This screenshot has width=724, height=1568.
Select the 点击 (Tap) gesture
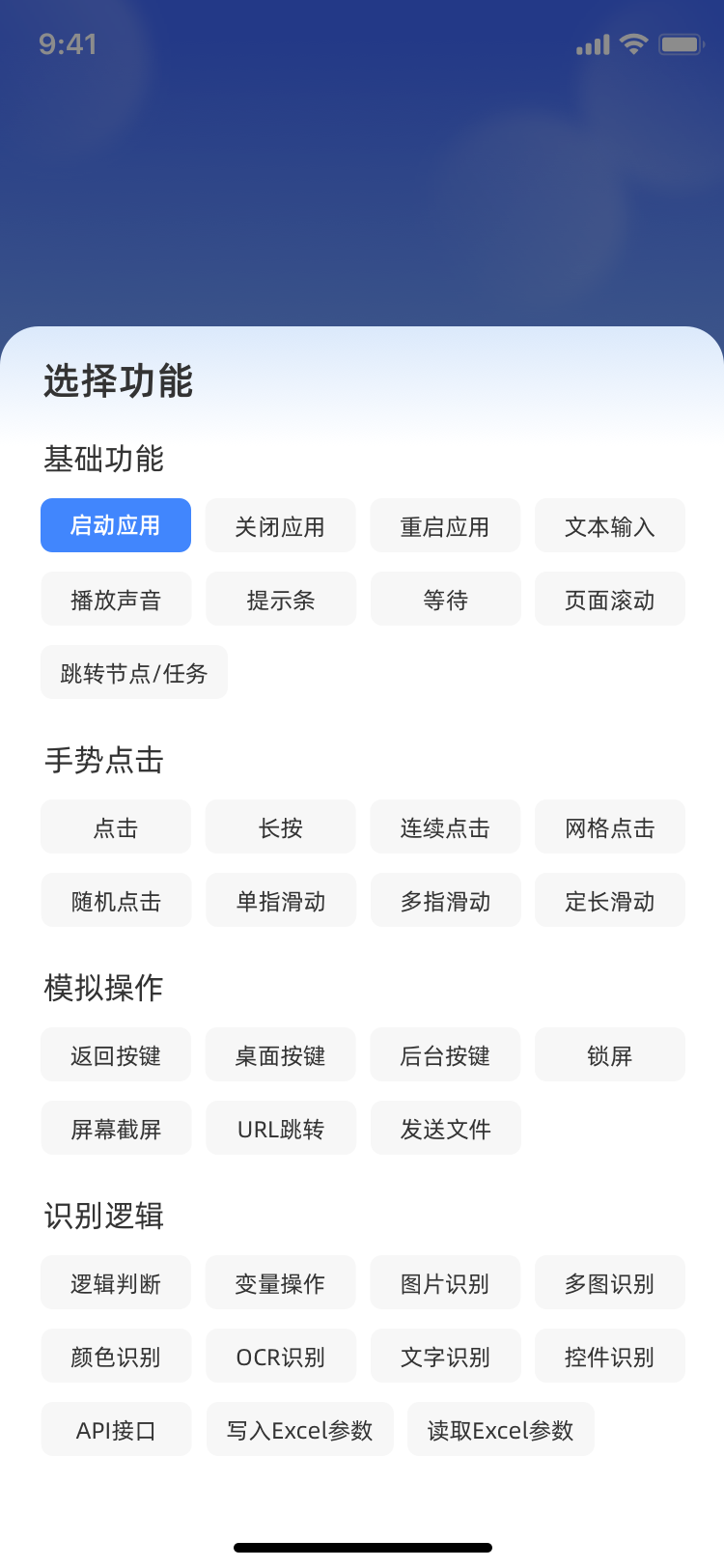point(116,826)
